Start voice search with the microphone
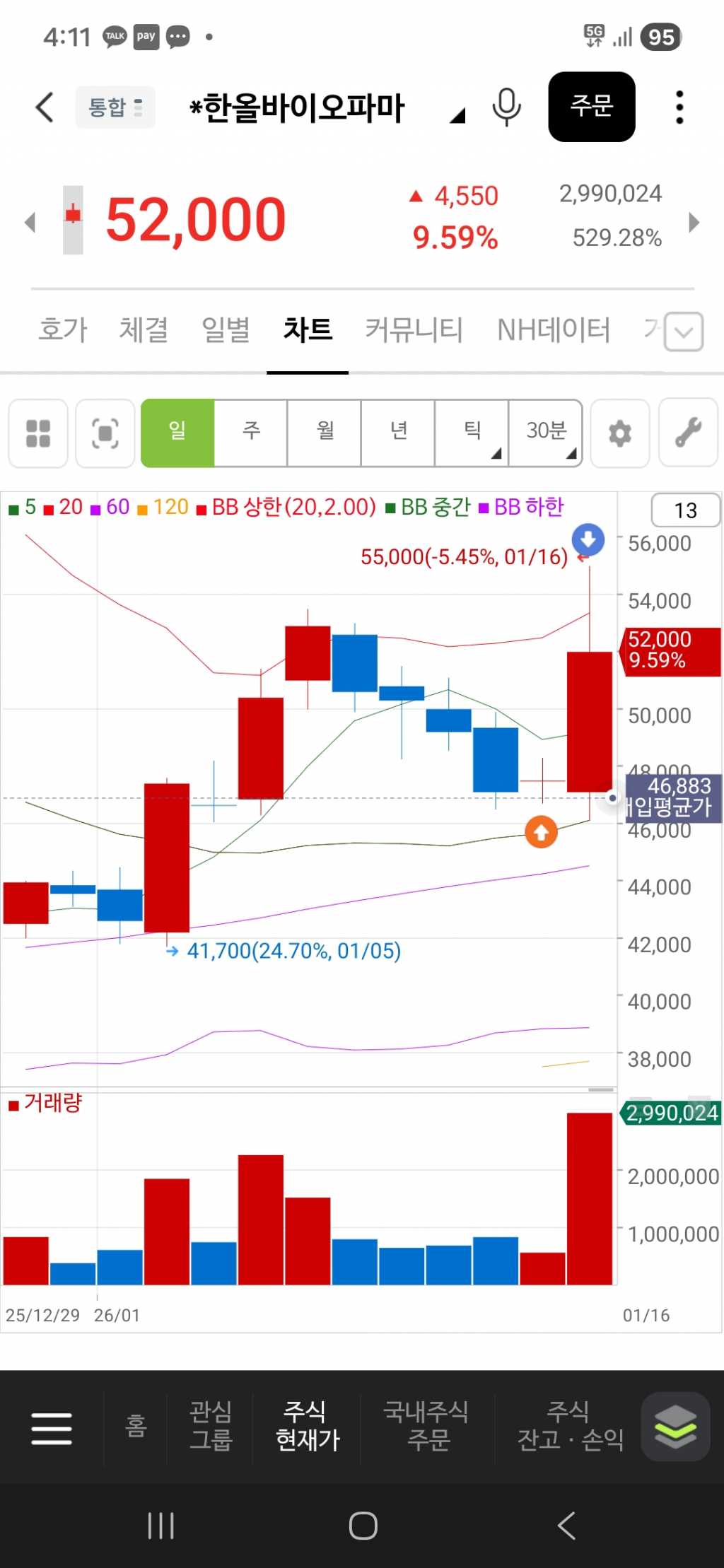Image resolution: width=724 pixels, height=1568 pixels. pyautogui.click(x=506, y=107)
